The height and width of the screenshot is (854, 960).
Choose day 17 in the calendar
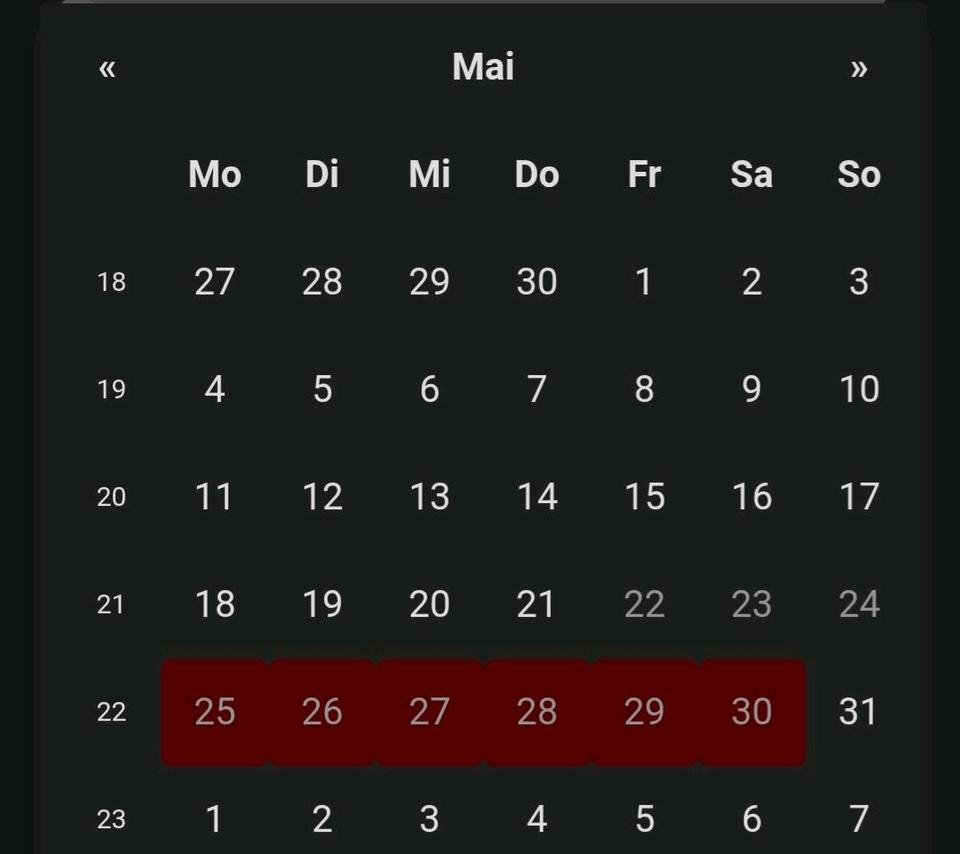coord(859,497)
